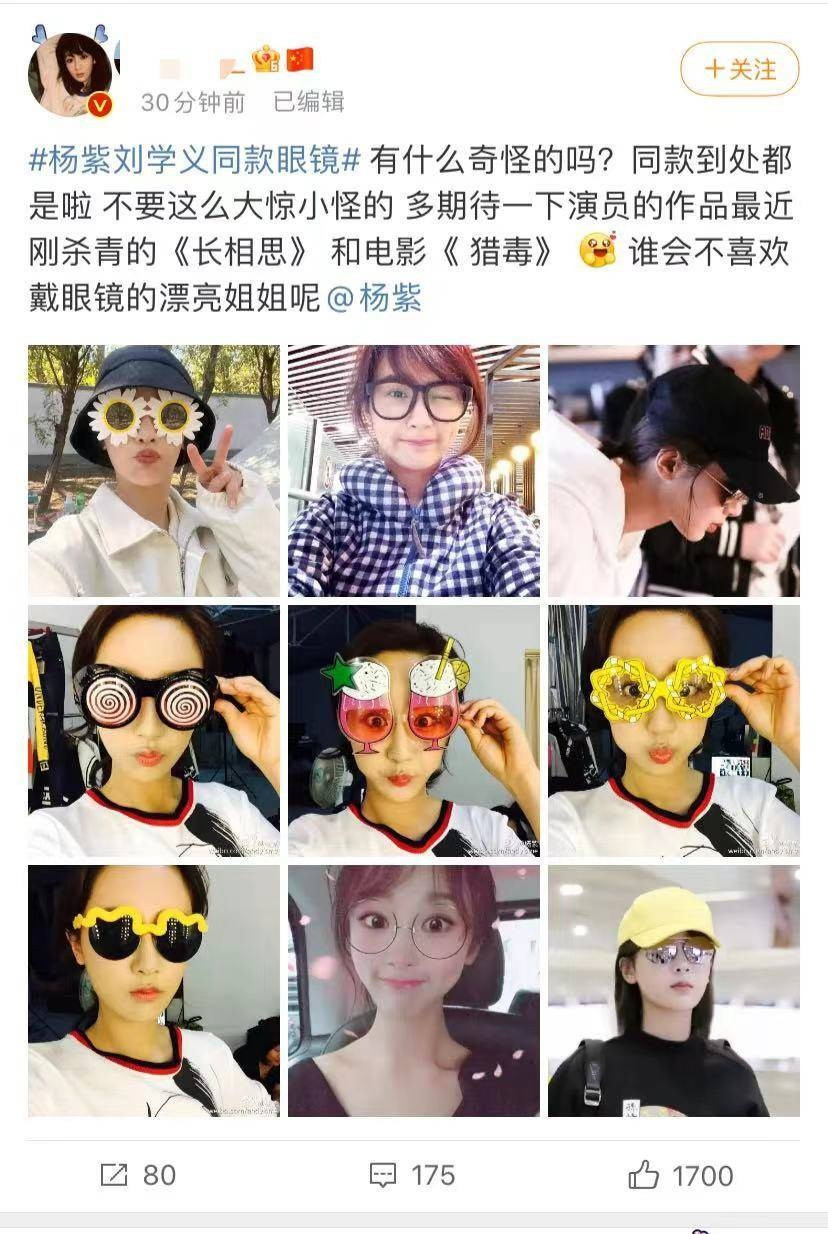This screenshot has height=1234, width=828.
Task: Open the poster's profile avatar
Action: coord(72,72)
